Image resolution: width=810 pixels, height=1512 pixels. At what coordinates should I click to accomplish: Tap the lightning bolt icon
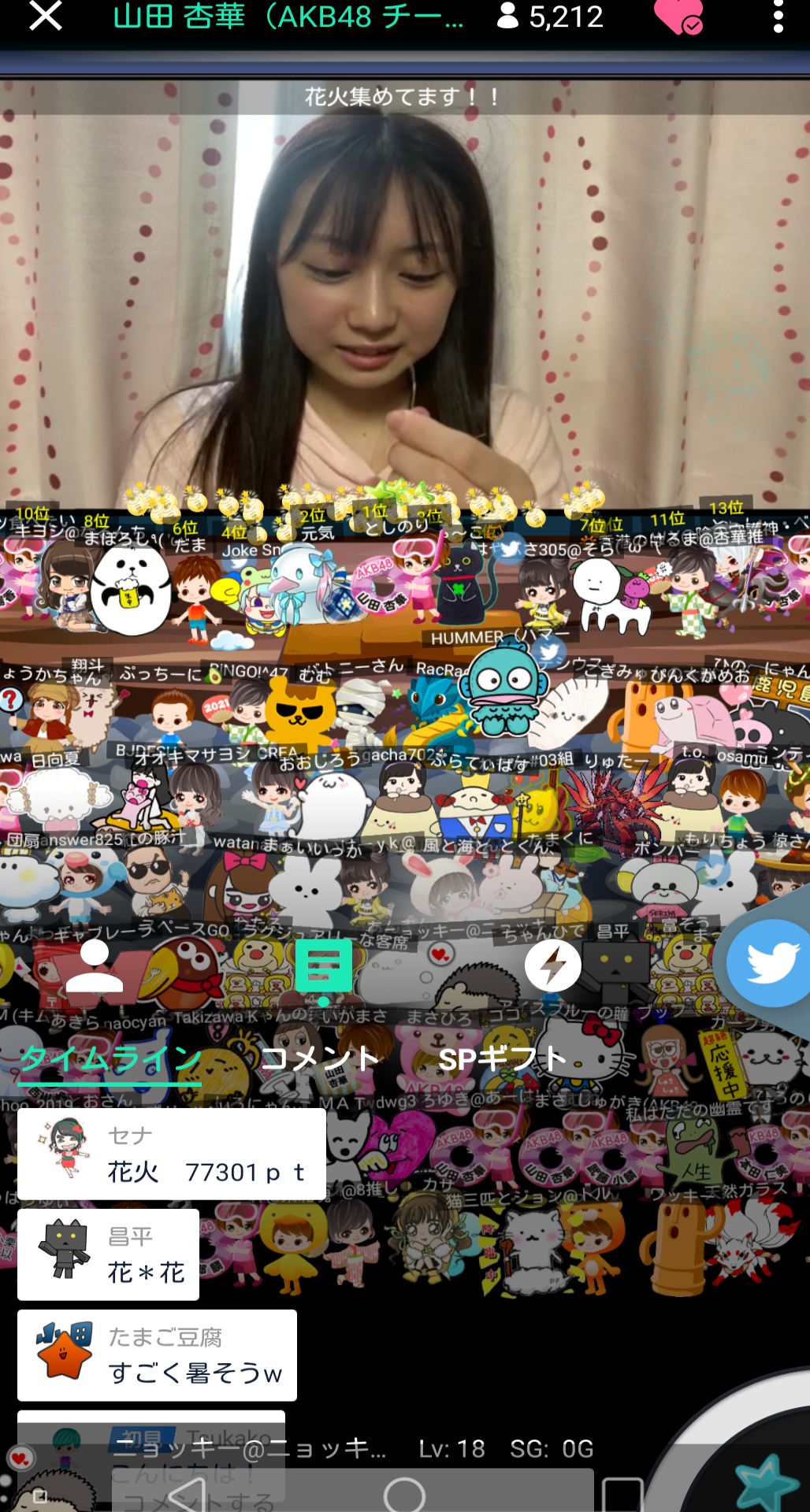tap(552, 965)
